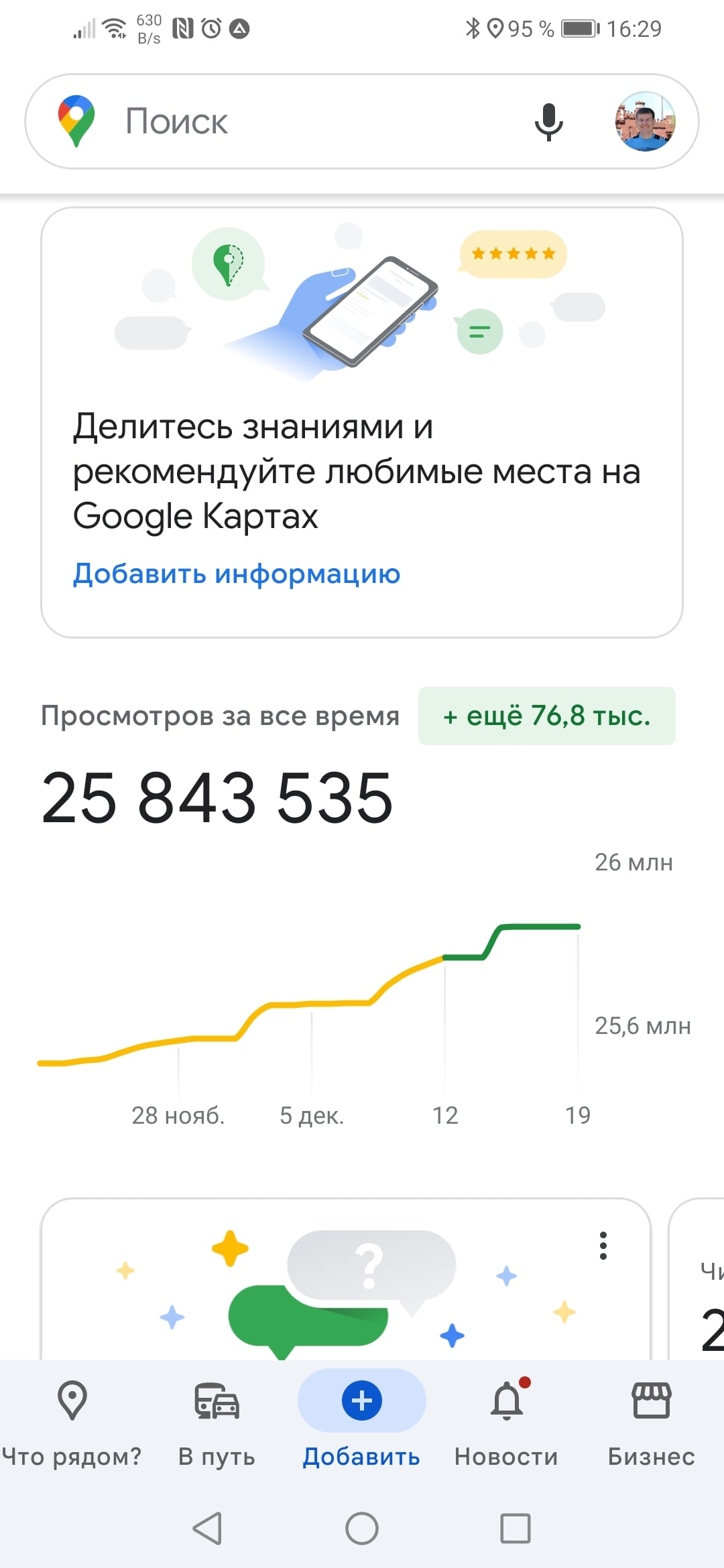Image resolution: width=724 pixels, height=1568 pixels.
Task: Open the Новости notifications tab
Action: coord(506,1424)
